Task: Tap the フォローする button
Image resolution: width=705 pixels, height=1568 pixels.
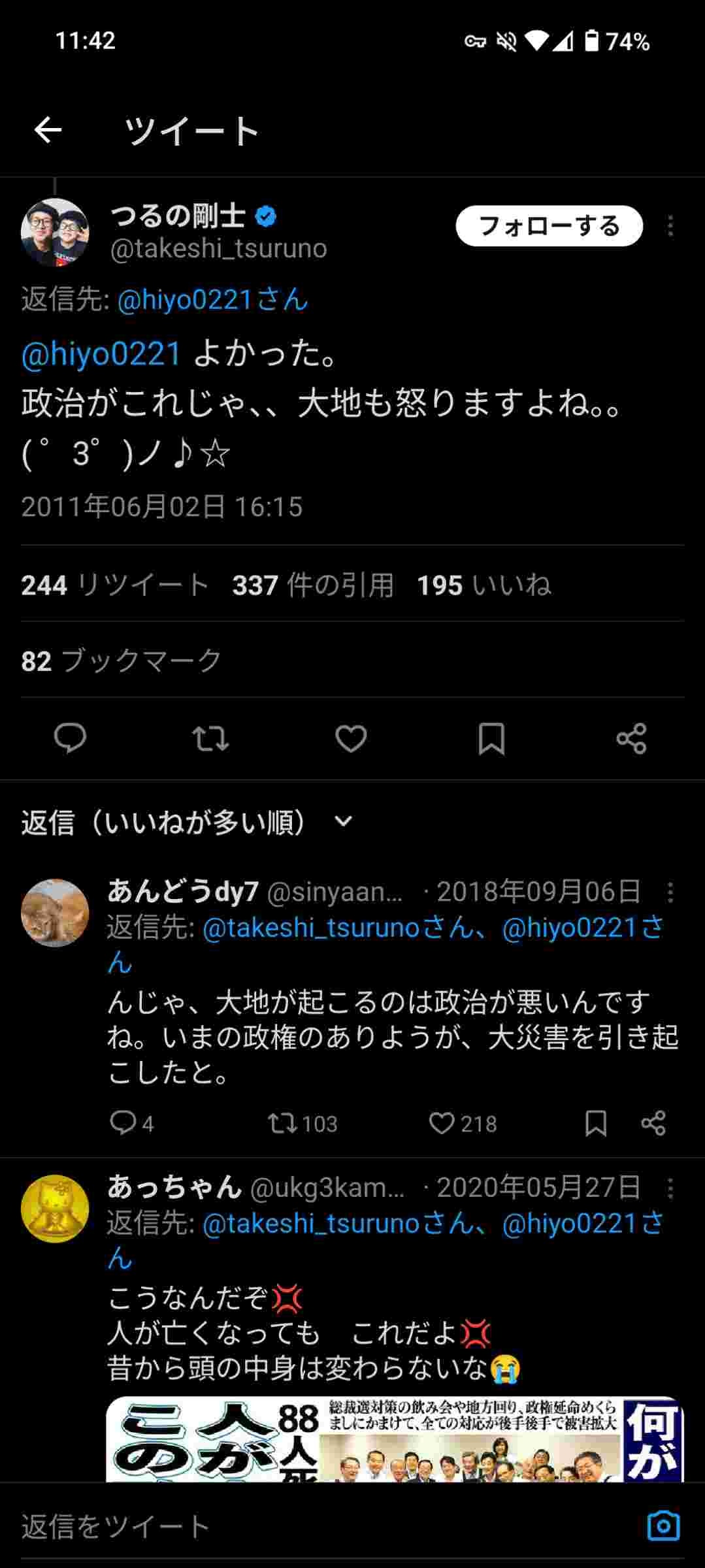Action: tap(549, 226)
